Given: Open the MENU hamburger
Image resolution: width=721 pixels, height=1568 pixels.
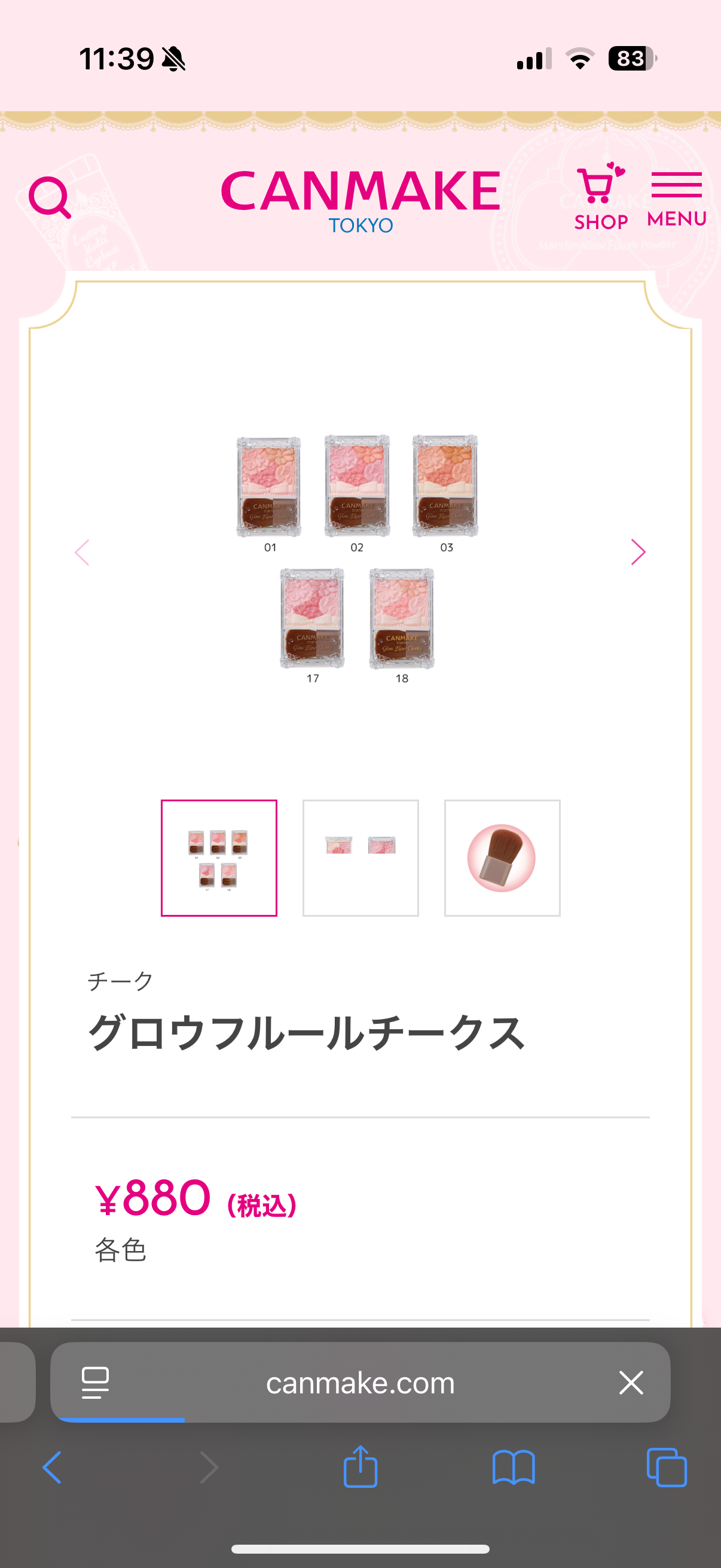Looking at the screenshot, I should (x=676, y=199).
